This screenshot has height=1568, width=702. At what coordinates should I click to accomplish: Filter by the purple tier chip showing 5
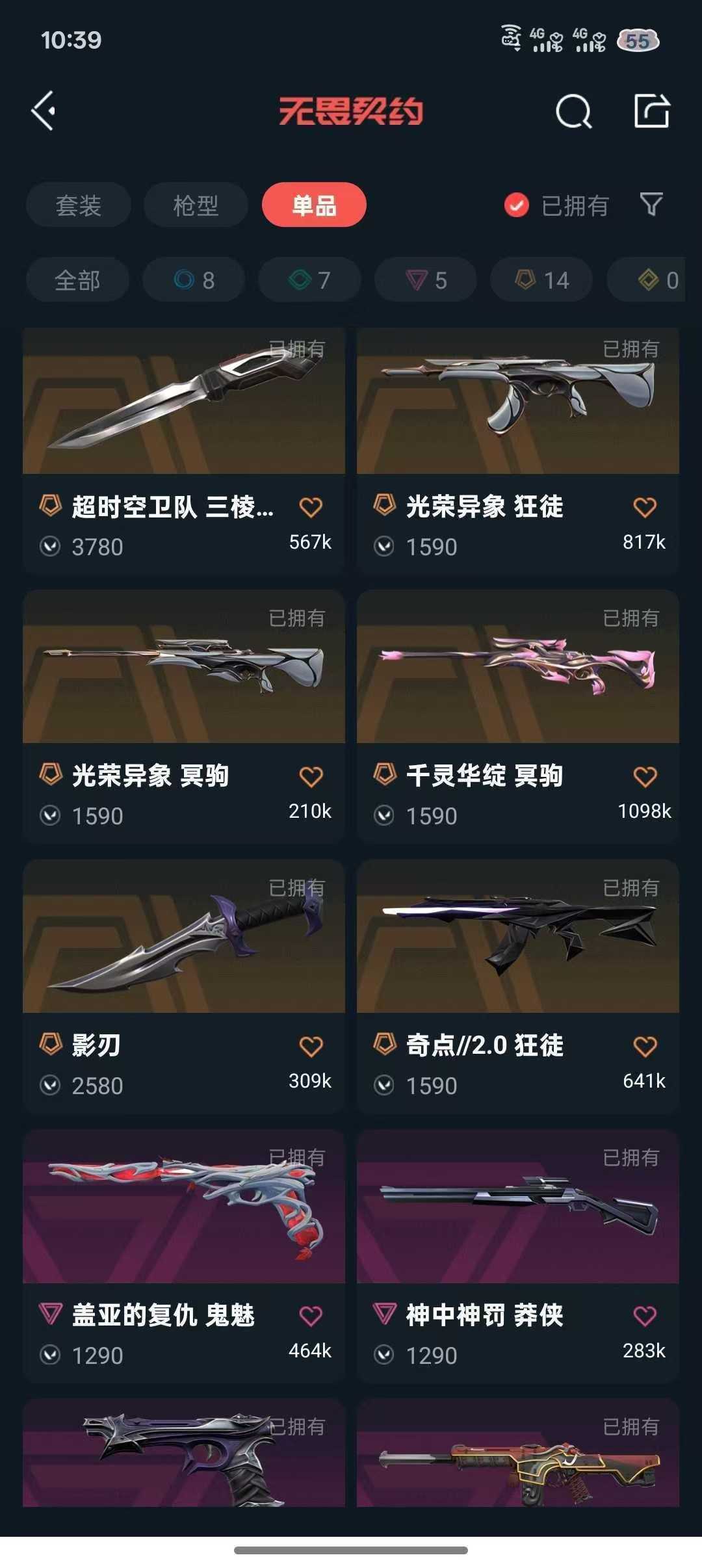click(426, 280)
